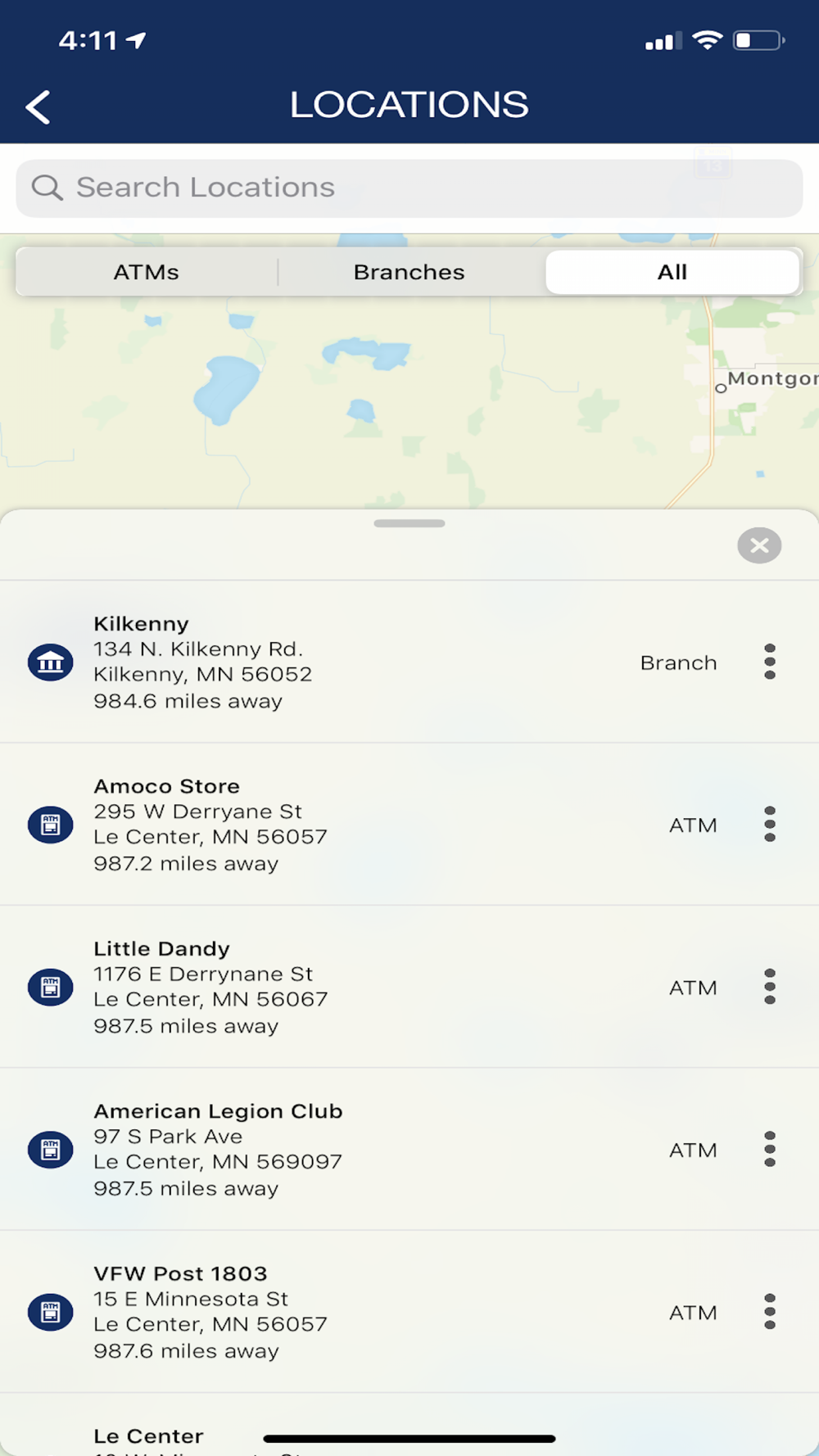Open more options for Little Dandy
This screenshot has height=1456, width=819.
(x=770, y=986)
